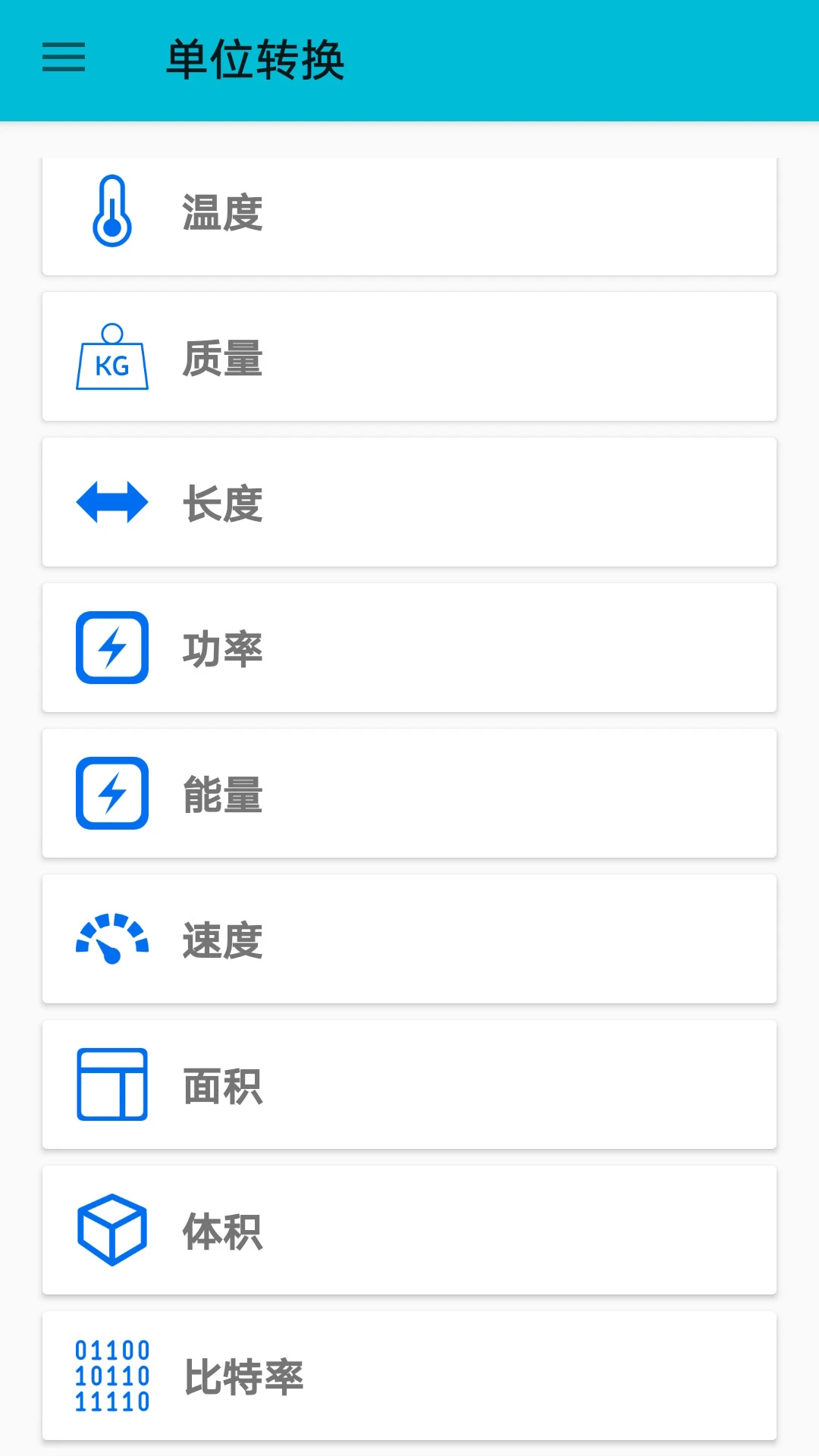
Task: Open the 温度 temperature converter
Action: point(409,215)
